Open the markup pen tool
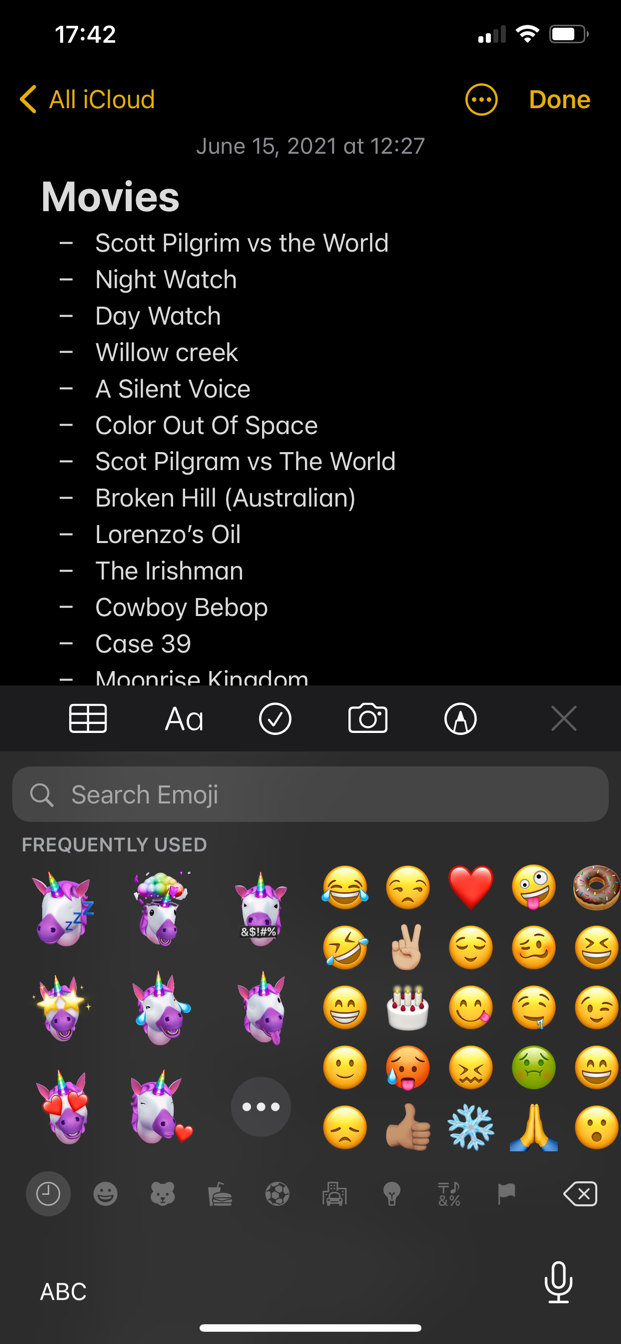The height and width of the screenshot is (1344, 621). [460, 718]
